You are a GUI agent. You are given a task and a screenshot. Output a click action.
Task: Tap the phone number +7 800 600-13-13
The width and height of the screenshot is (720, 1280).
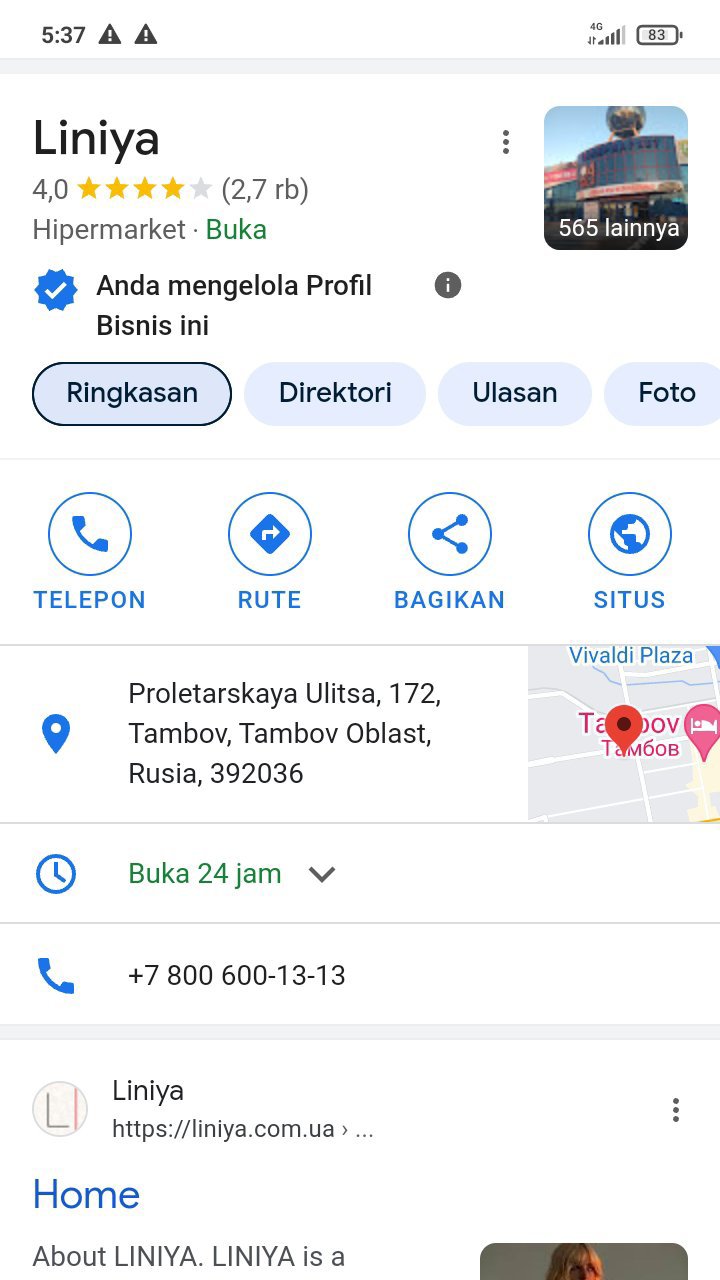(x=237, y=975)
